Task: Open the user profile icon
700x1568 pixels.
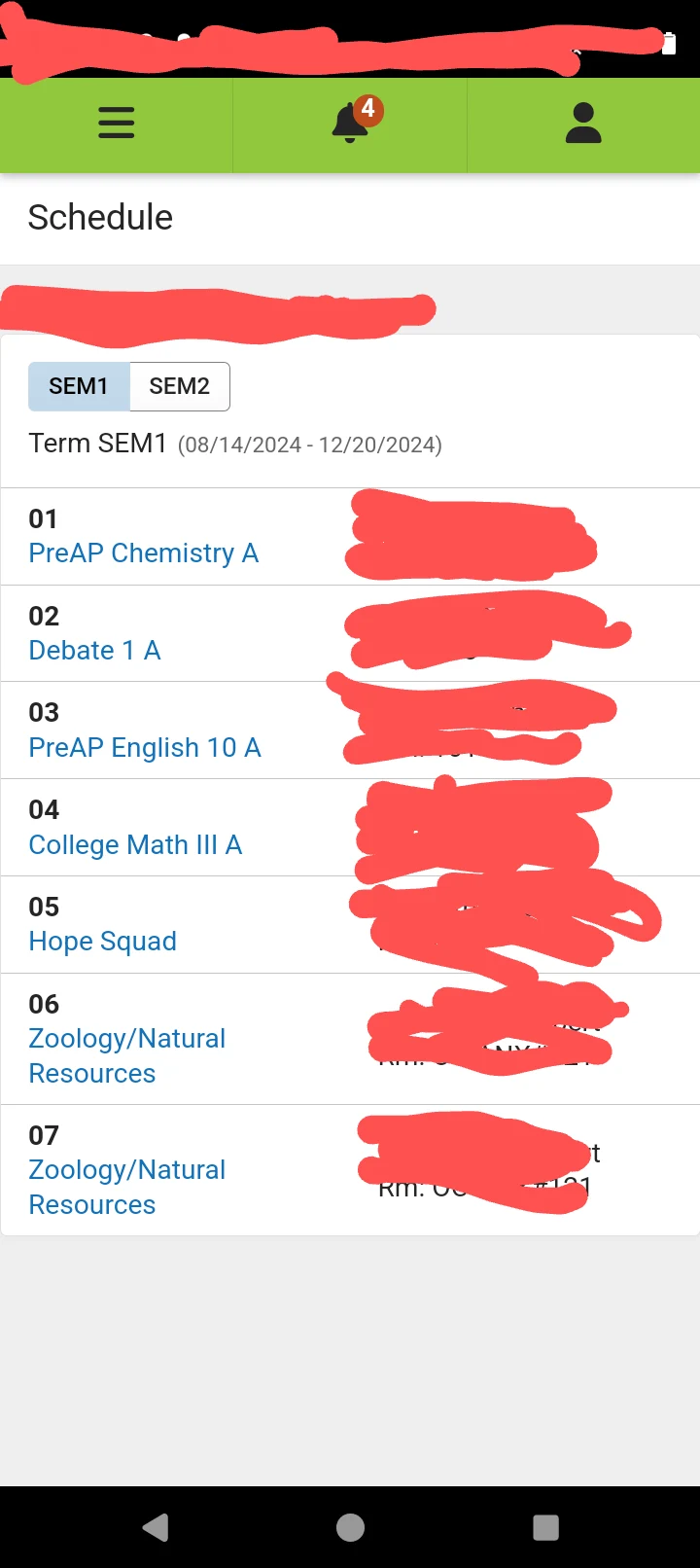Action: [581, 125]
